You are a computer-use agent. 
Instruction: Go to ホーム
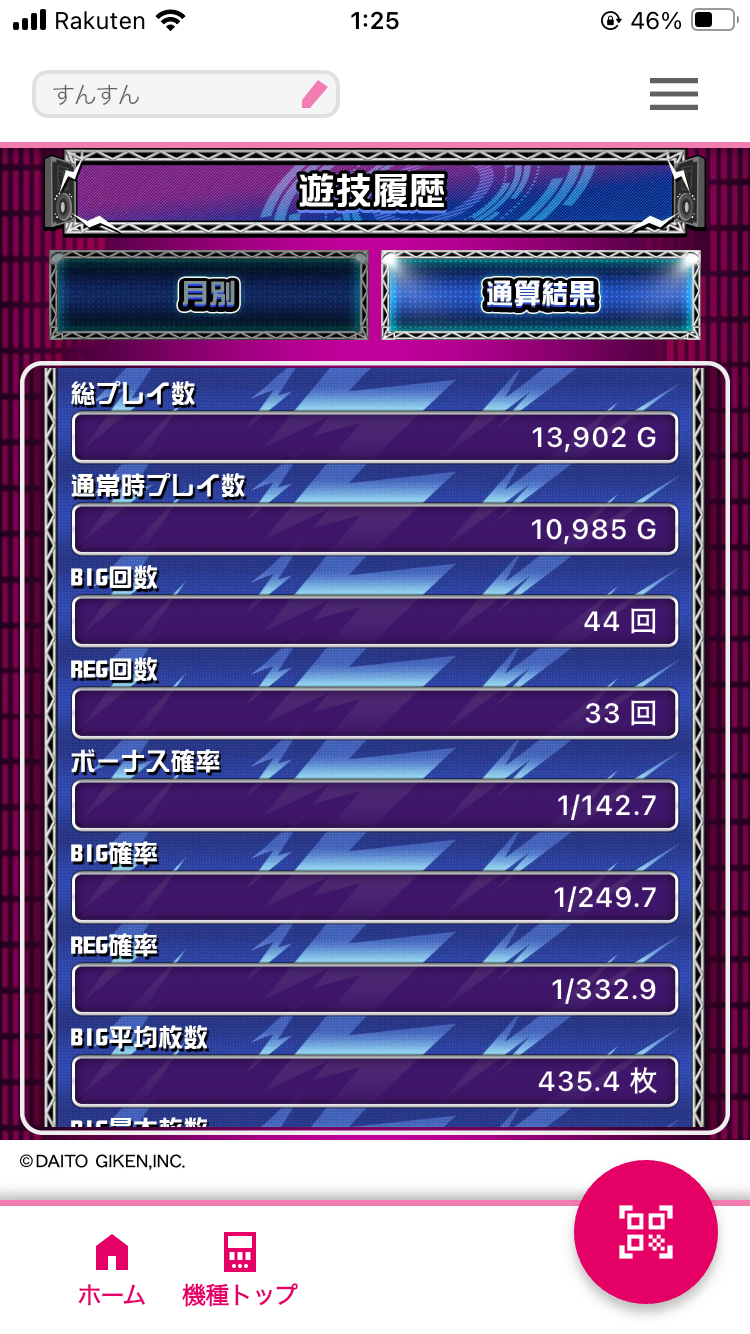pyautogui.click(x=111, y=1270)
